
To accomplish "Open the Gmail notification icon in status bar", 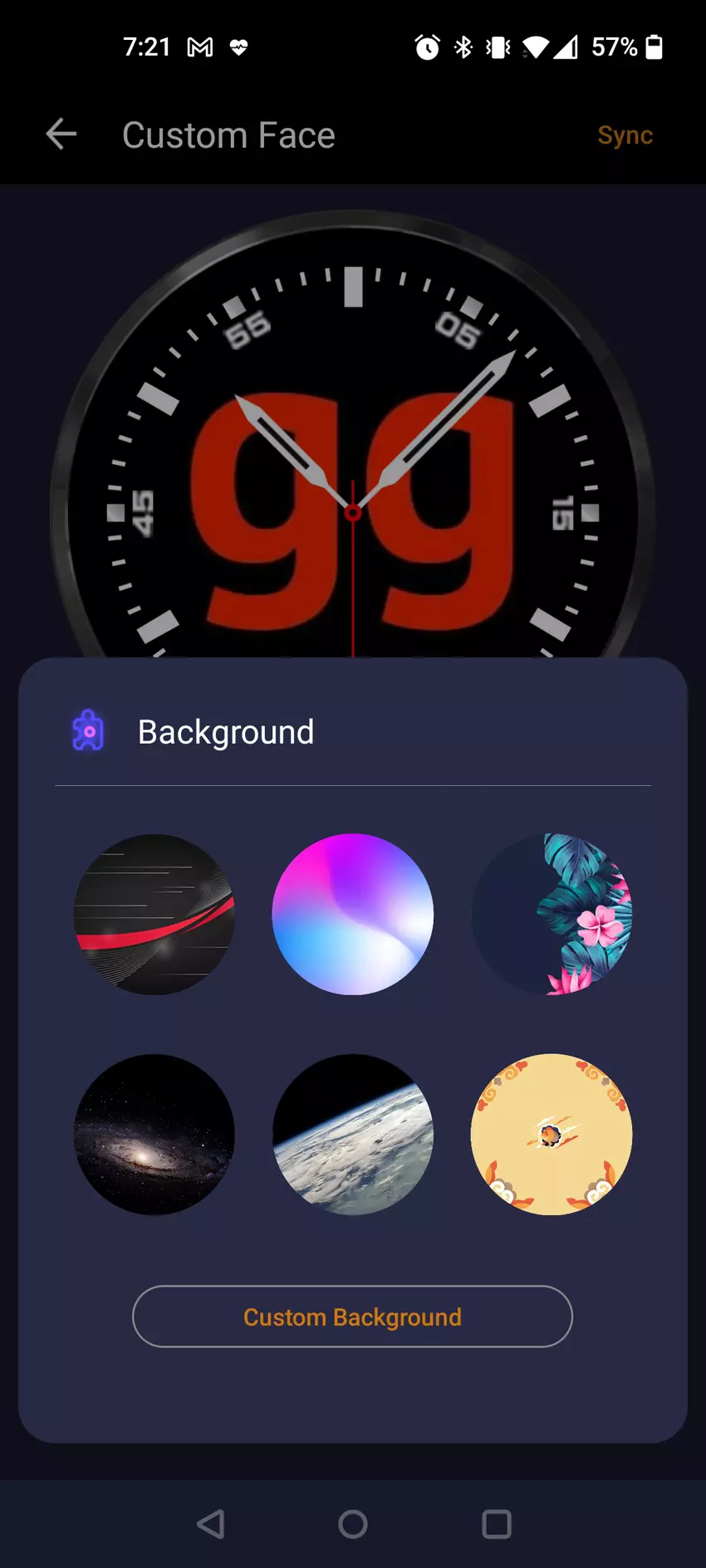I will click(199, 47).
